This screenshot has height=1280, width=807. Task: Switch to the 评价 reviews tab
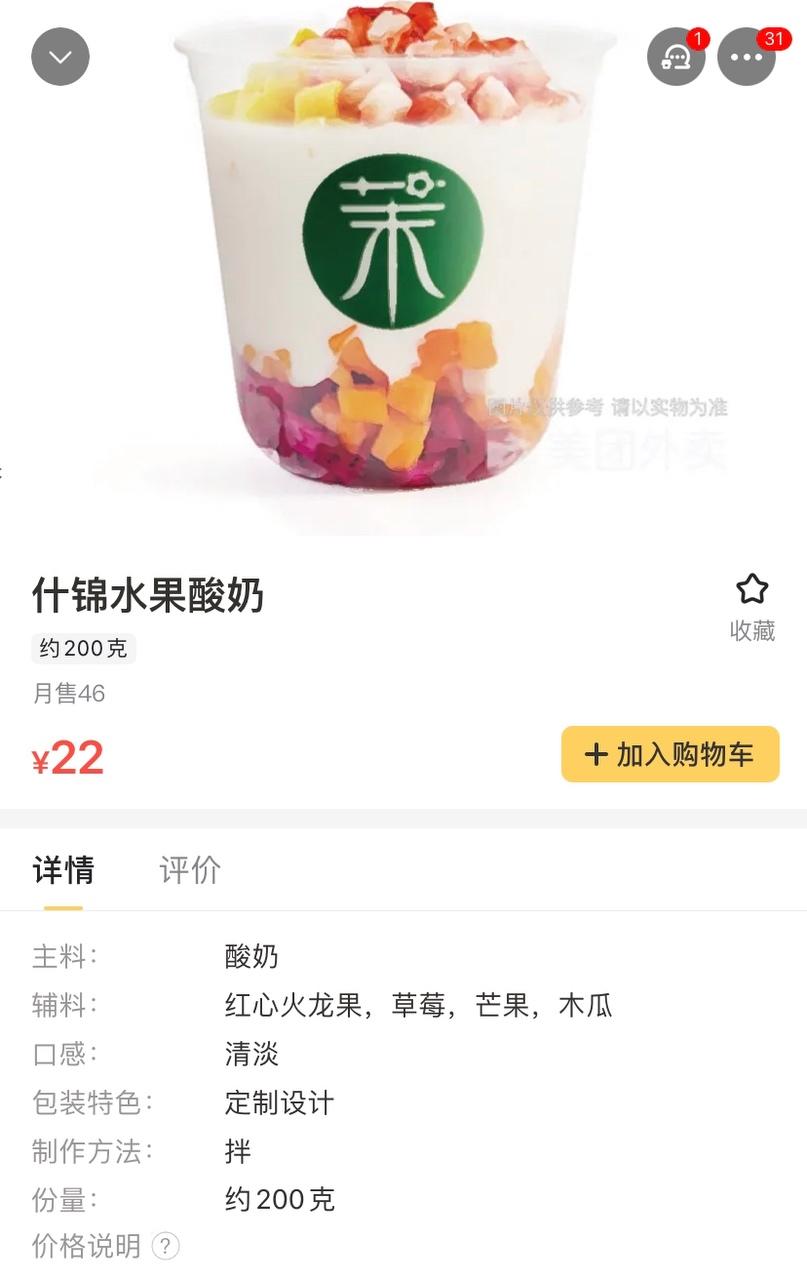(190, 870)
